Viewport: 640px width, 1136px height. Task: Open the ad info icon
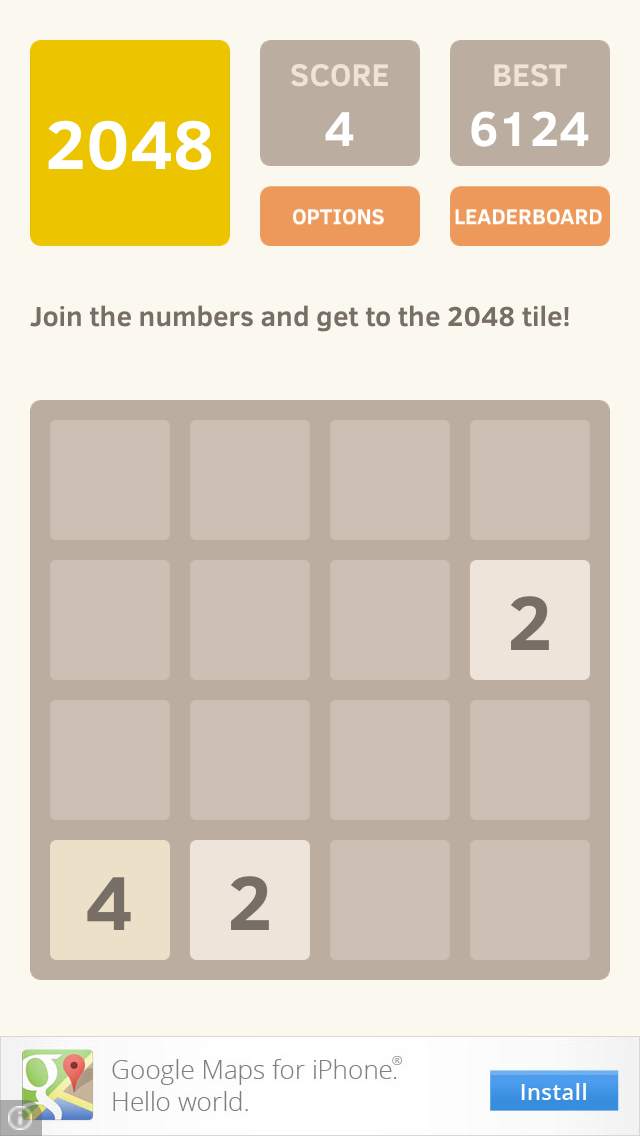[x=16, y=1117]
